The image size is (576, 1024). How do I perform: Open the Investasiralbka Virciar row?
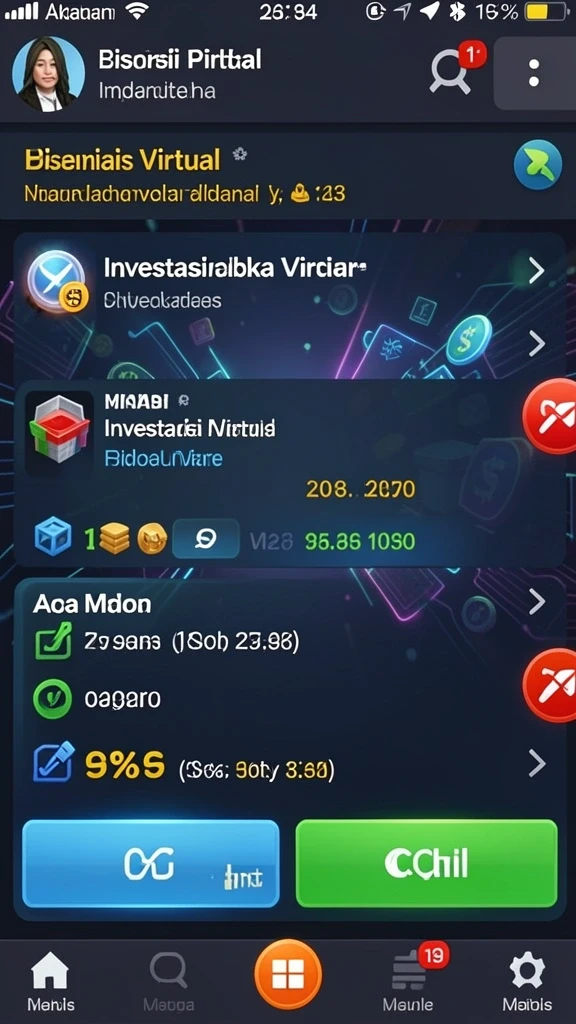click(x=289, y=282)
